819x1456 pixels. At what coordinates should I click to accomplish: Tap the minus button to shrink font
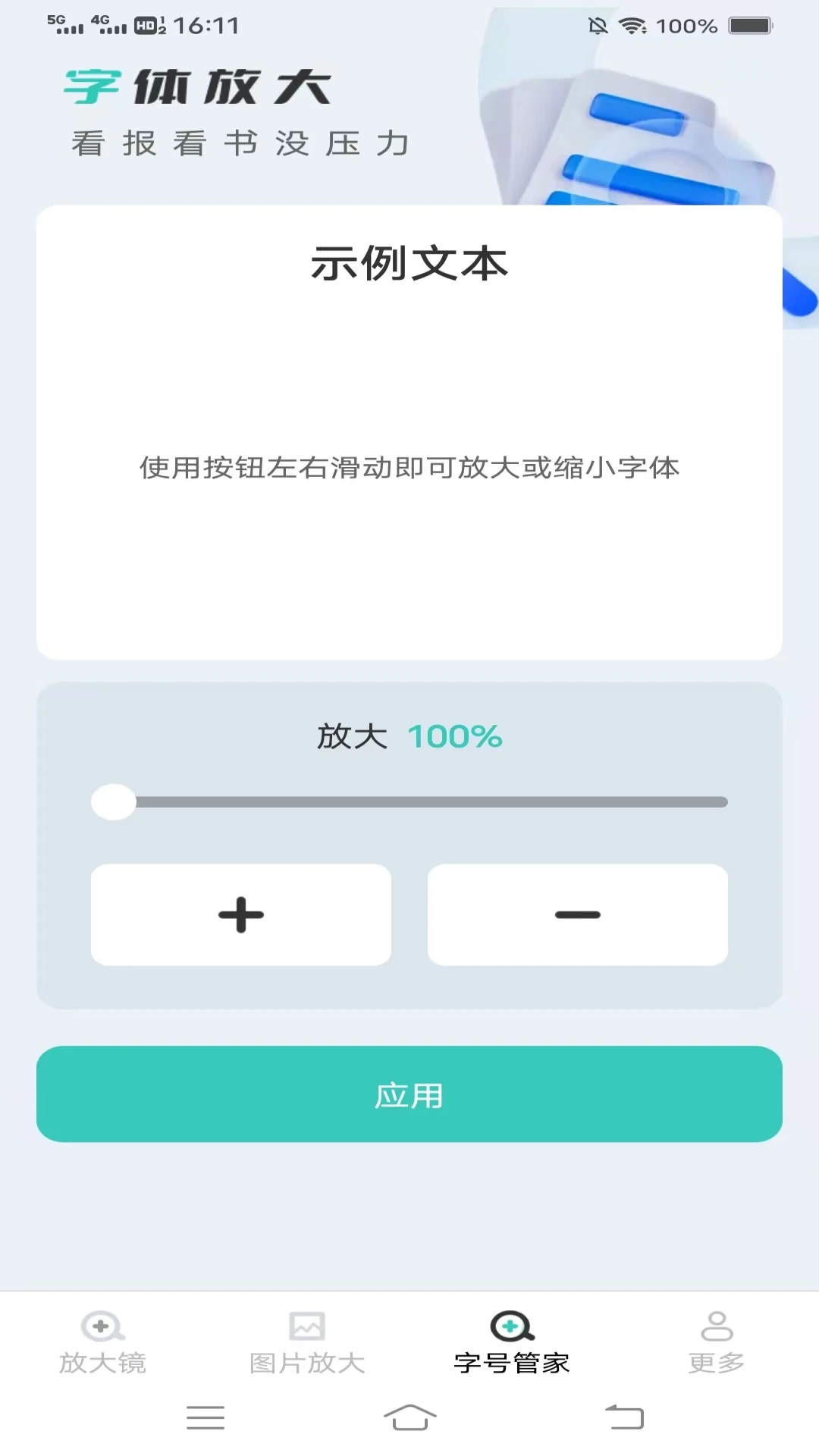tap(578, 915)
